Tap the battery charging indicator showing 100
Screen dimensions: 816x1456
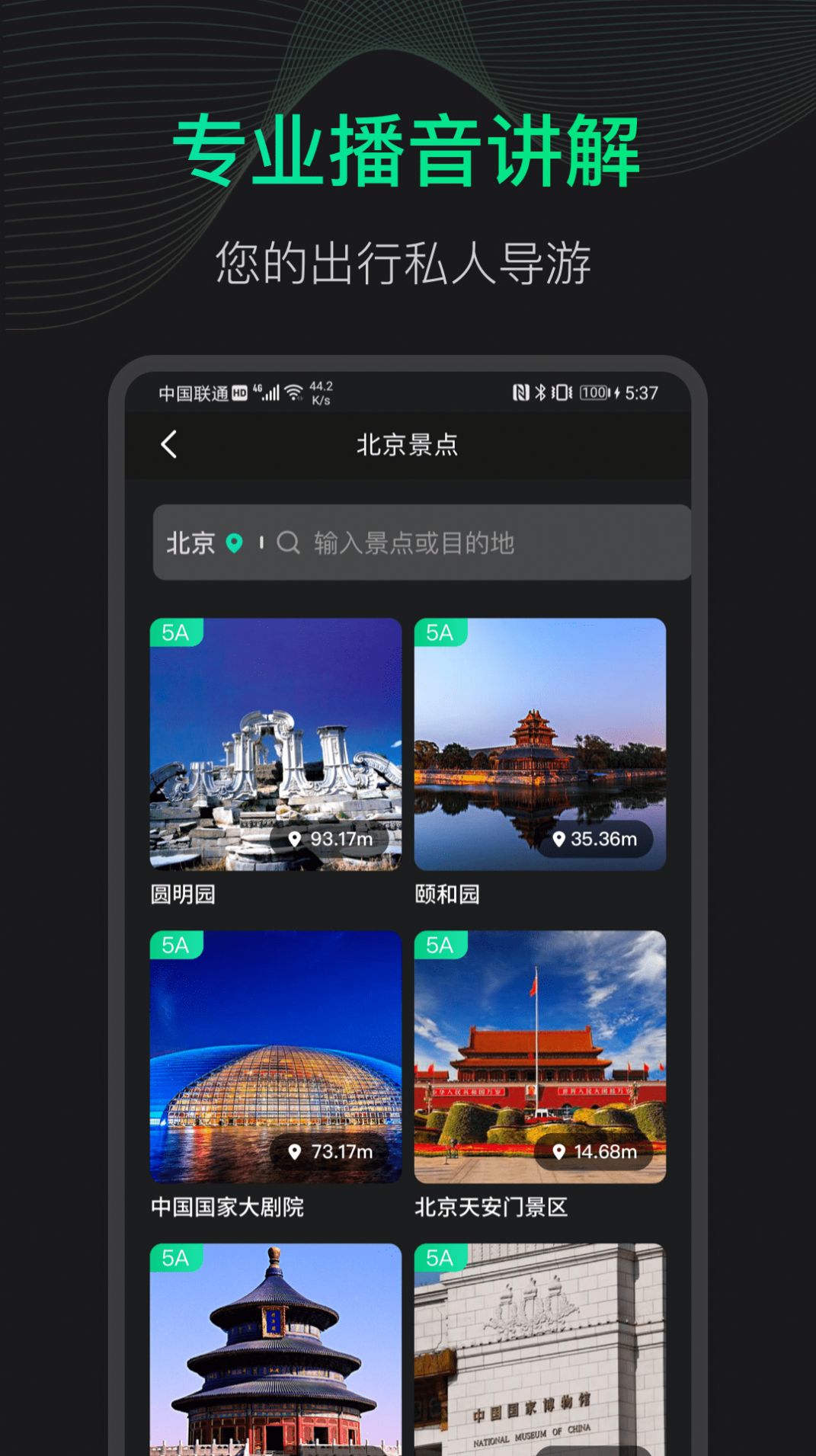click(593, 391)
